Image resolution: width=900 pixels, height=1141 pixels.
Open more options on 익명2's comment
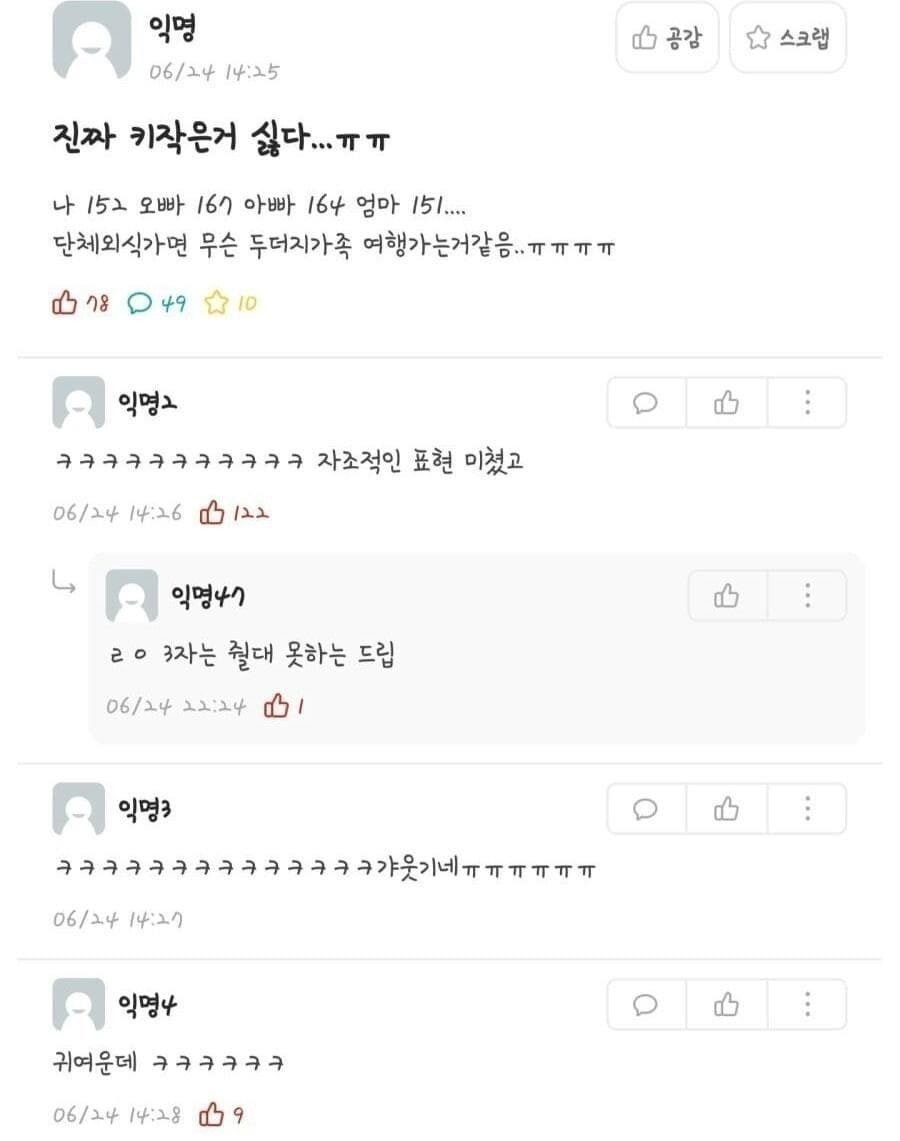click(x=807, y=403)
